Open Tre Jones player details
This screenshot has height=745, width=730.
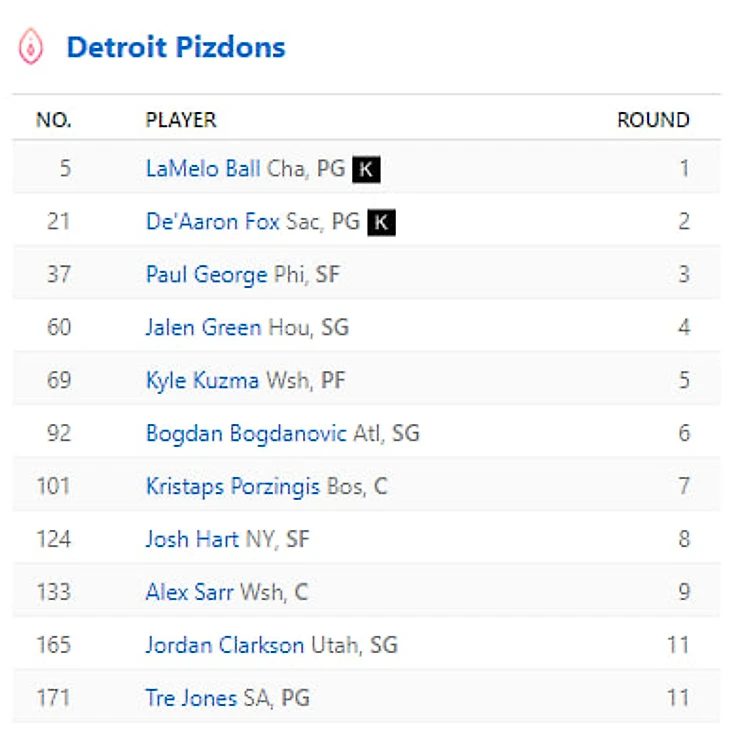(191, 698)
